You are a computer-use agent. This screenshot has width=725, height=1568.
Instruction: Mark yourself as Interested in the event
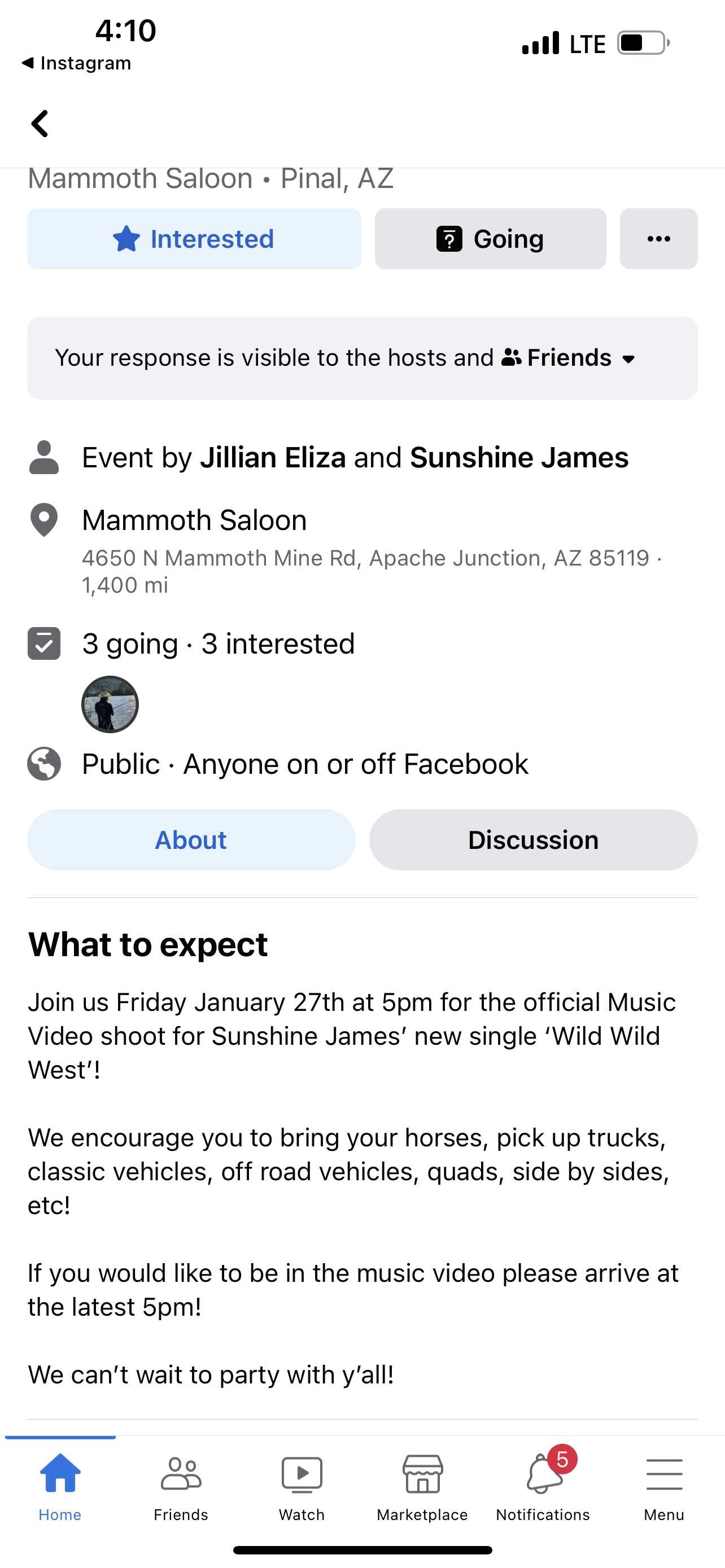(x=194, y=239)
